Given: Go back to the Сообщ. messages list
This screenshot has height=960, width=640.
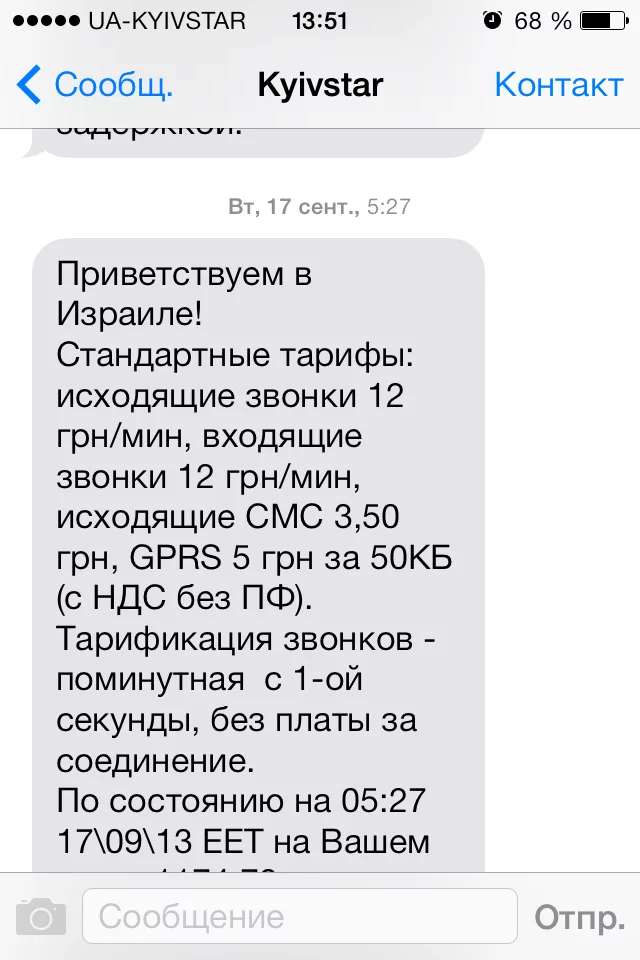Looking at the screenshot, I should (x=95, y=85).
